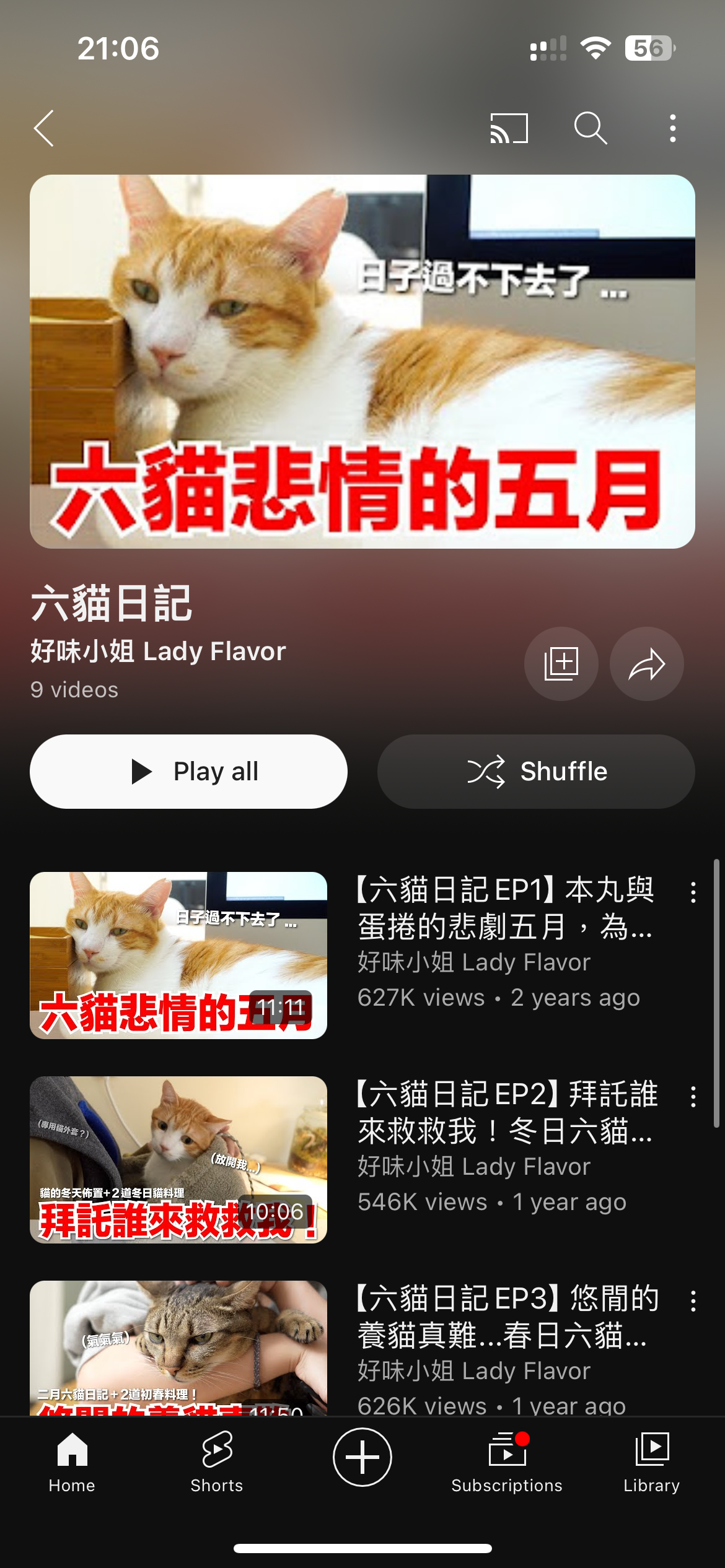
Task: Tap the Play all button
Action: point(188,772)
